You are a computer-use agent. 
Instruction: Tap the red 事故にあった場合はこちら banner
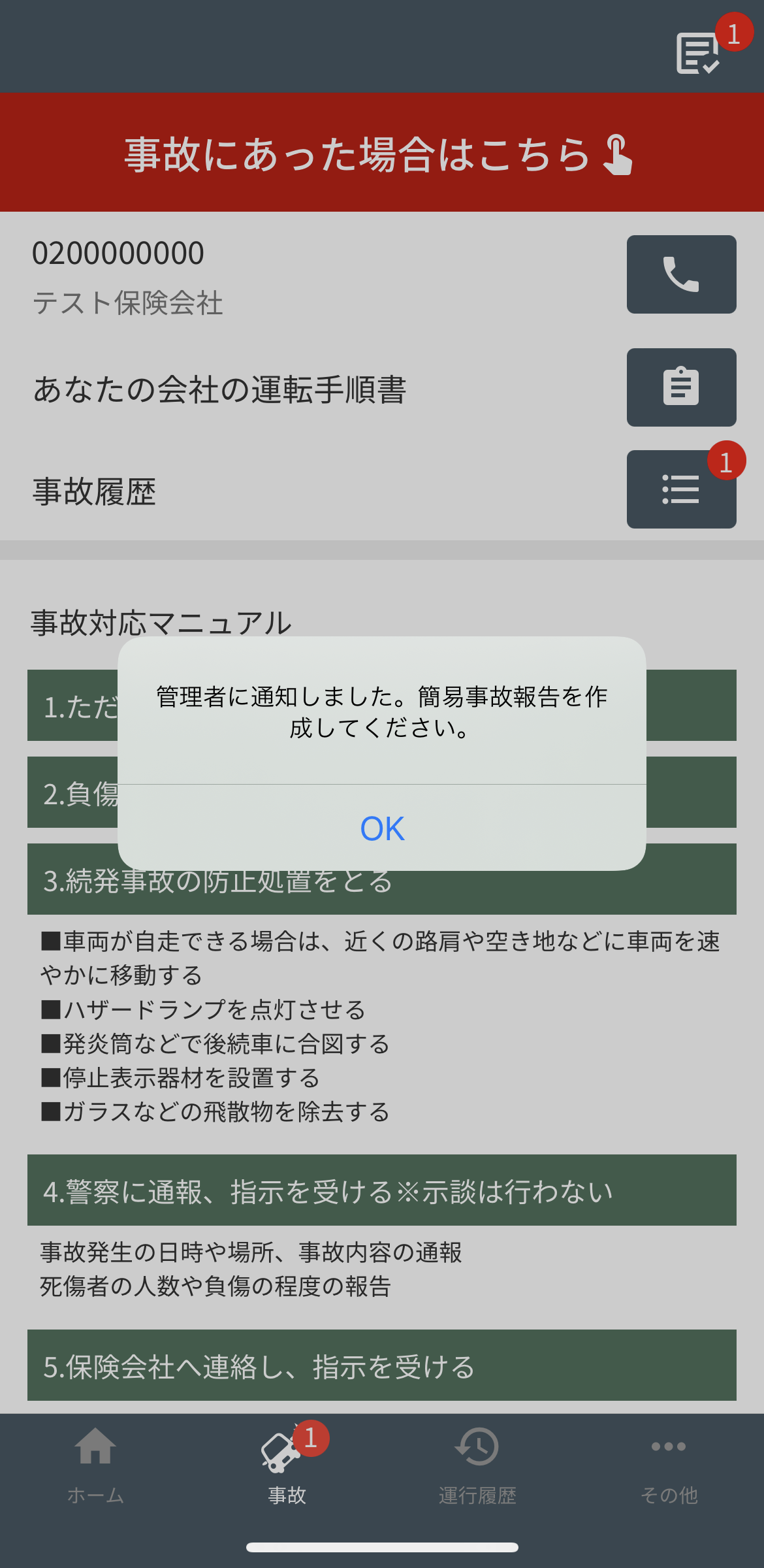(x=382, y=154)
